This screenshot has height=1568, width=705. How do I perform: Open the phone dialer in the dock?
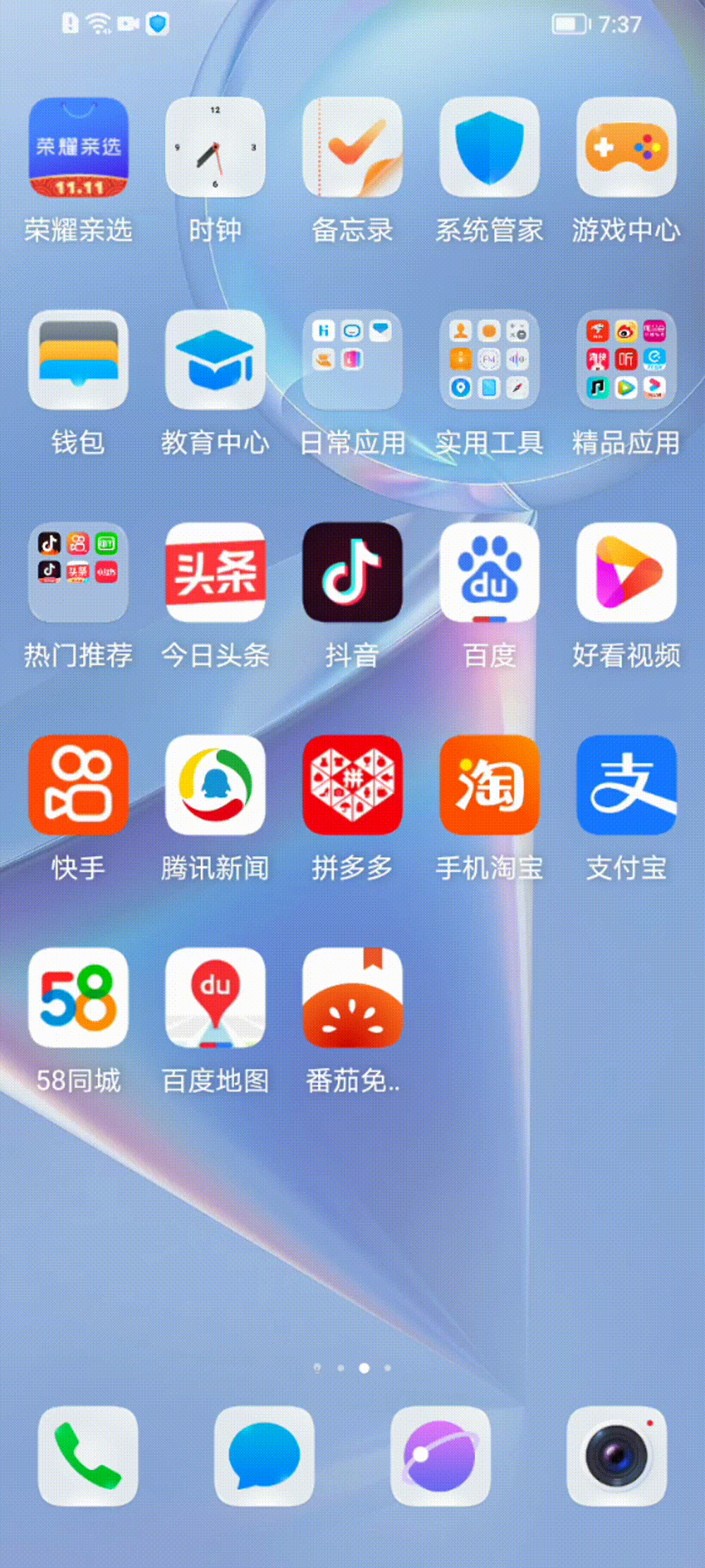click(88, 1456)
